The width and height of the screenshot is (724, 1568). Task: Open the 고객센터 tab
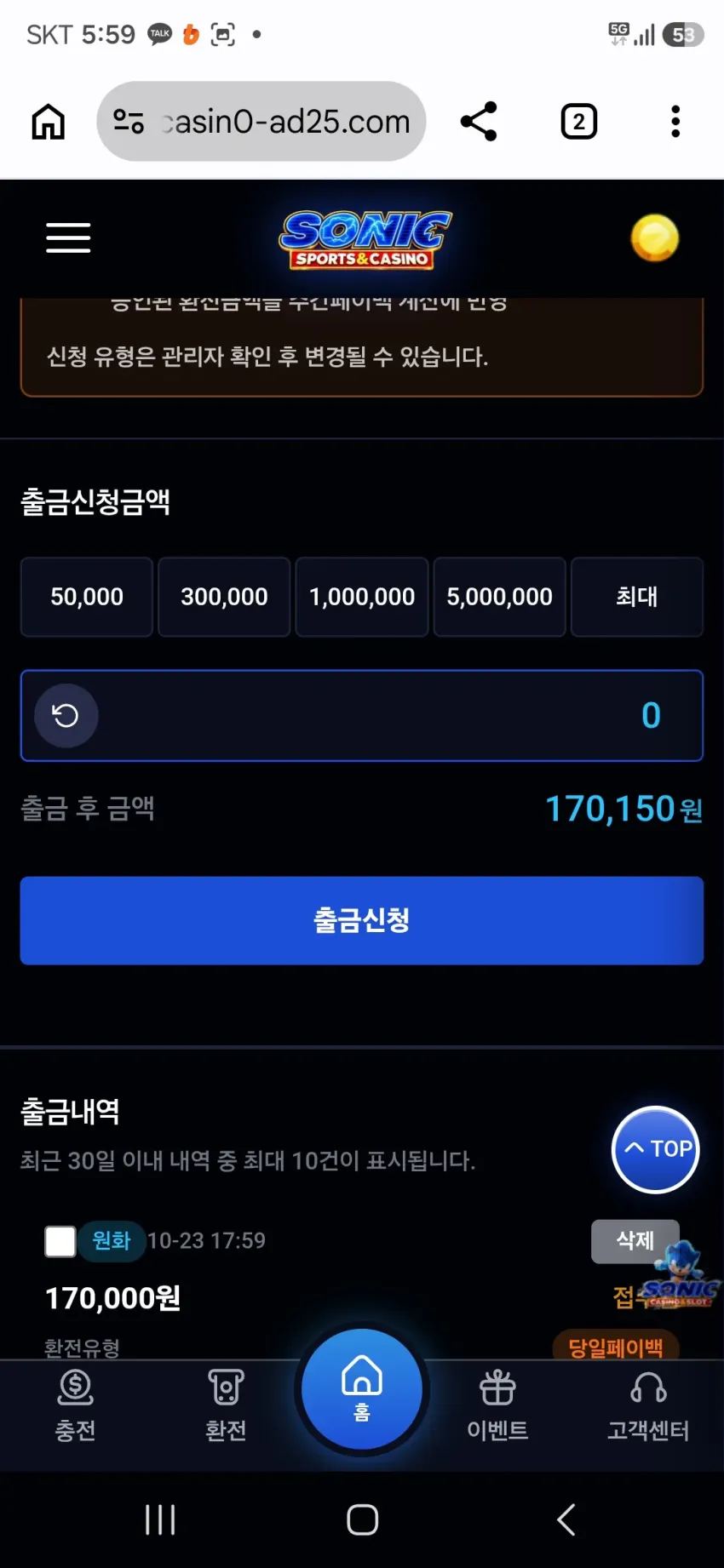tap(648, 1405)
